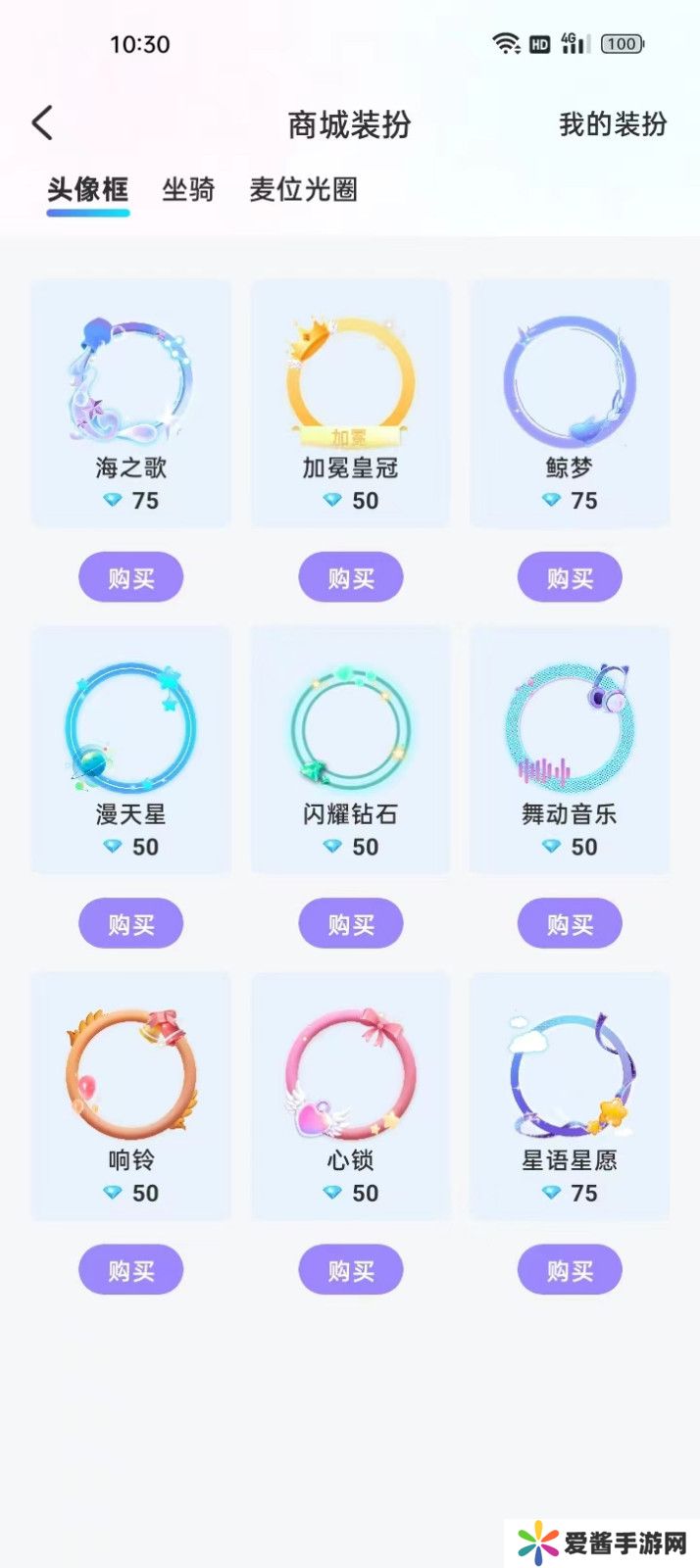Buy the 响铃 frame
This screenshot has height=1568, width=700.
tap(130, 1270)
